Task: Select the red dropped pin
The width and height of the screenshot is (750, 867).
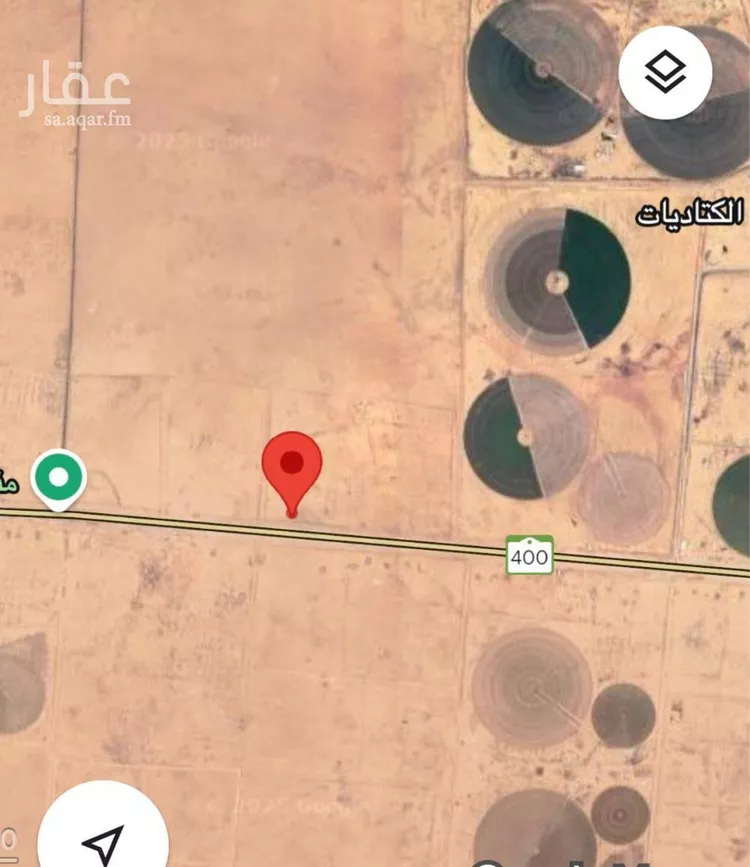Action: 291,467
